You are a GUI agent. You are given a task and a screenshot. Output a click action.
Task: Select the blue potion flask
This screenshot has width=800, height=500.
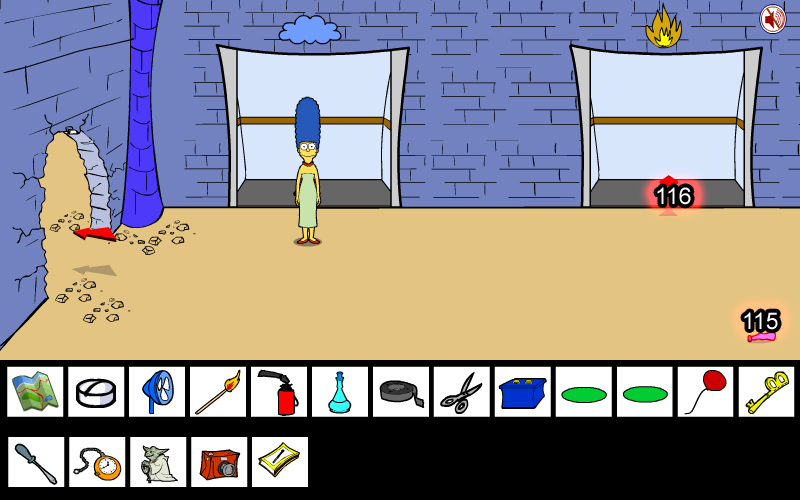pyautogui.click(x=340, y=392)
